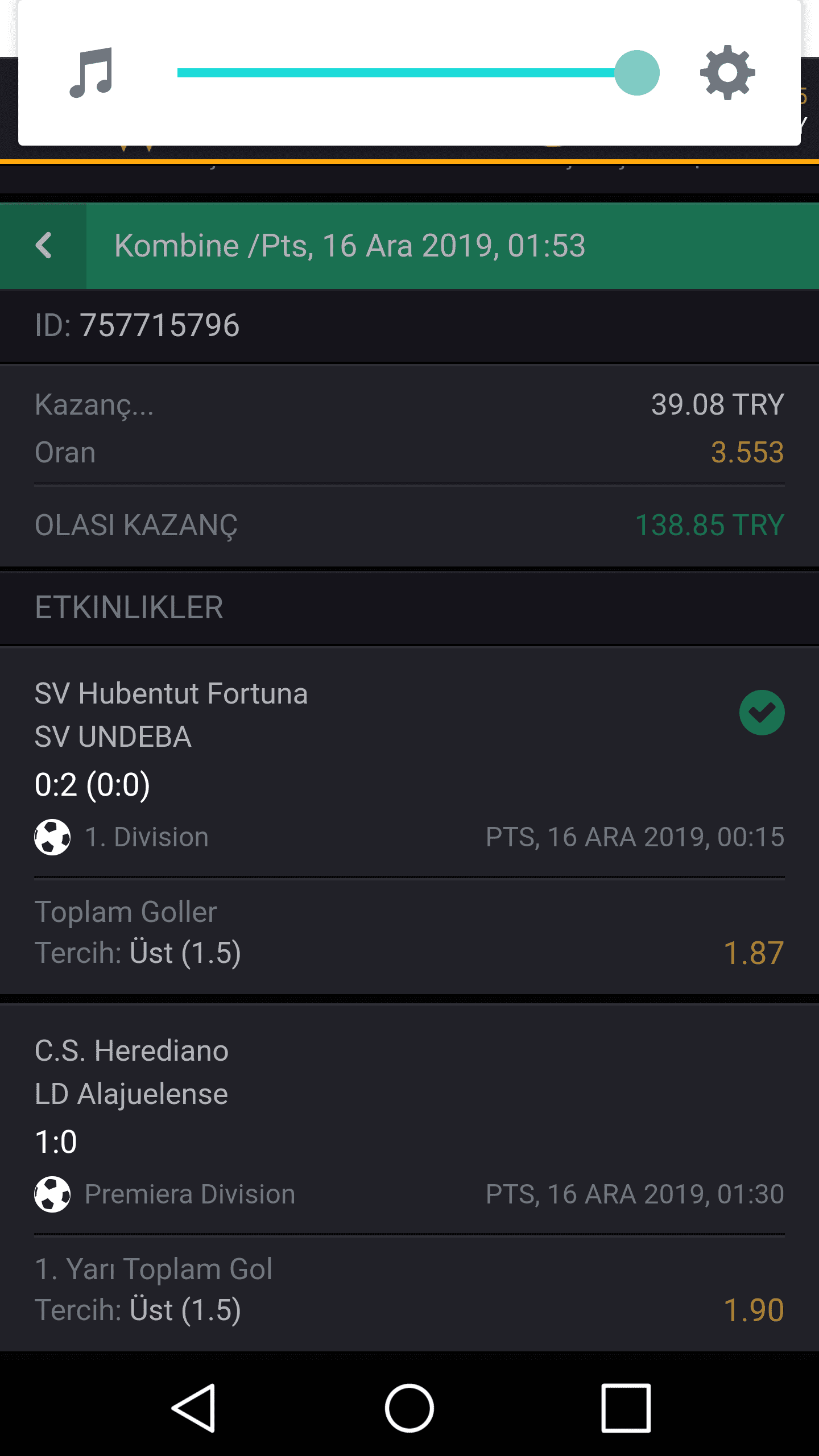Tap the music note volume icon
The width and height of the screenshot is (819, 1456).
point(91,73)
